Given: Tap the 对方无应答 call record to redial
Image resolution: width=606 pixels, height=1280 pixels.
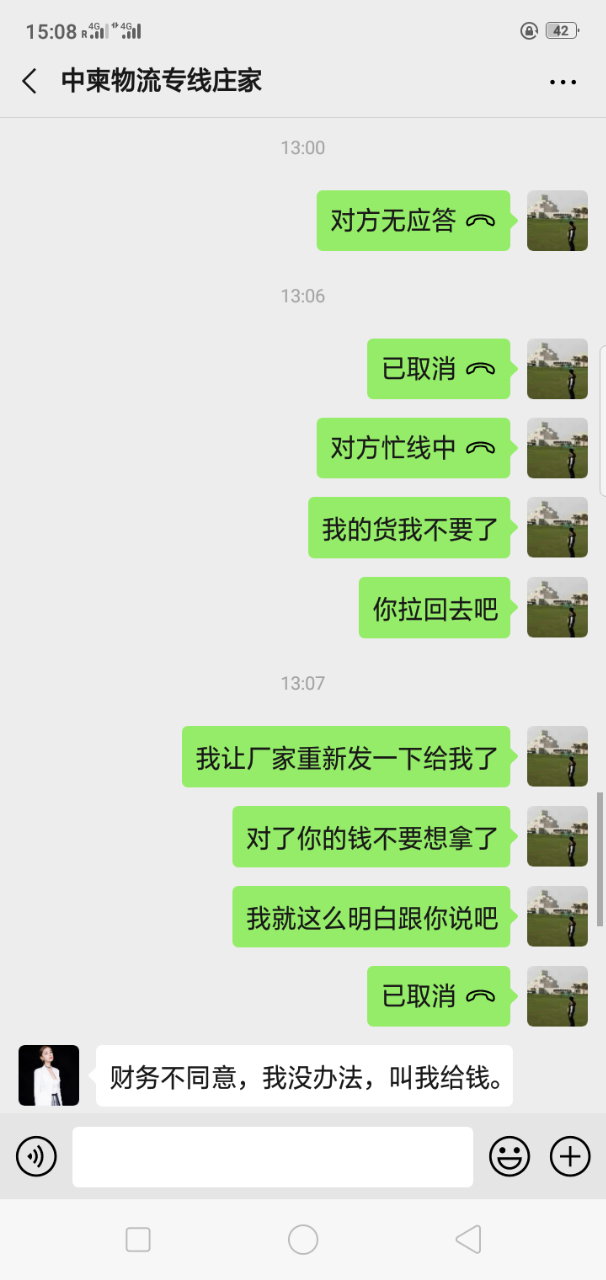Looking at the screenshot, I should 413,221.
